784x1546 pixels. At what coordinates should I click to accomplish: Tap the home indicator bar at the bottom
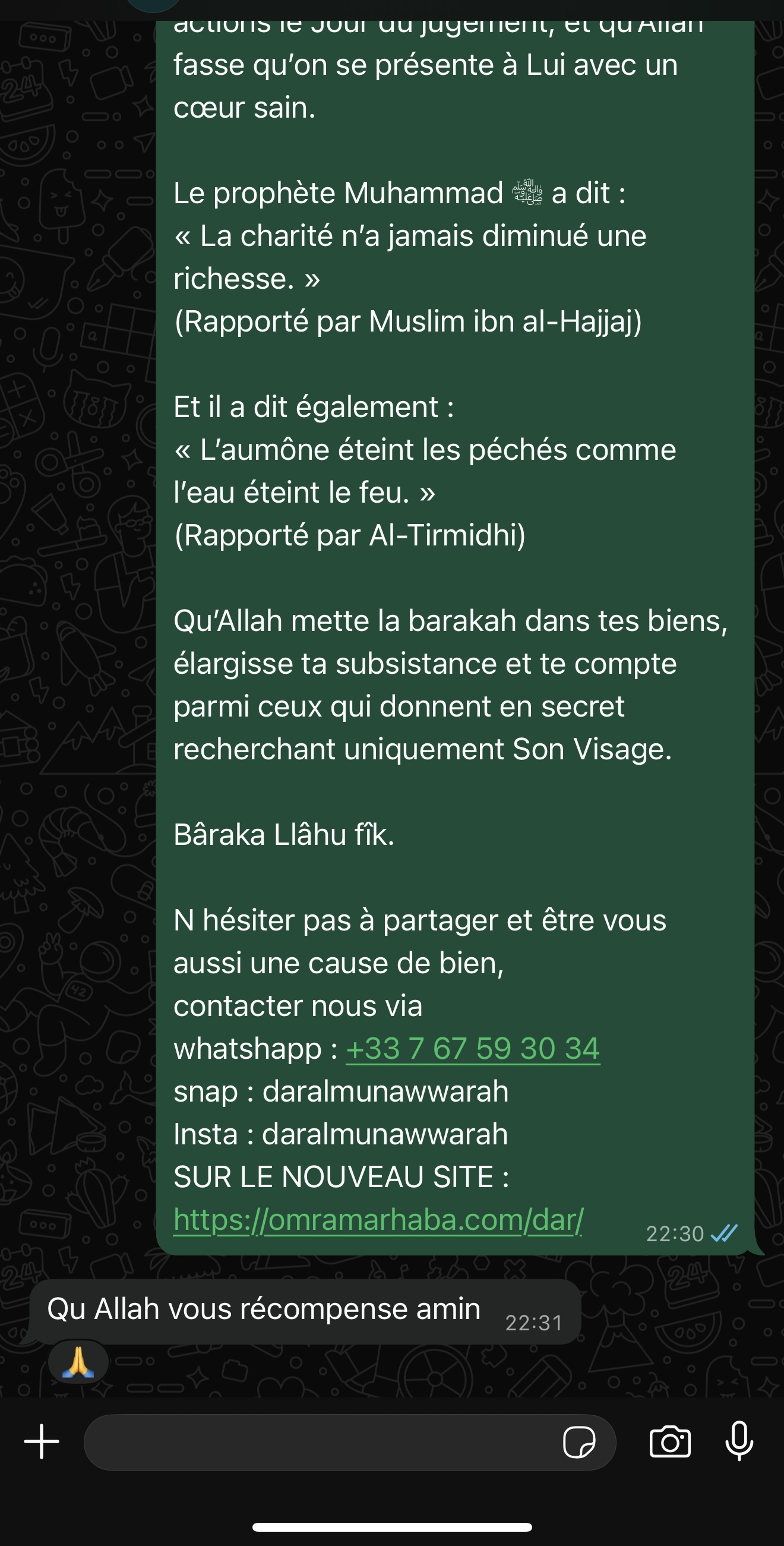[x=391, y=1526]
